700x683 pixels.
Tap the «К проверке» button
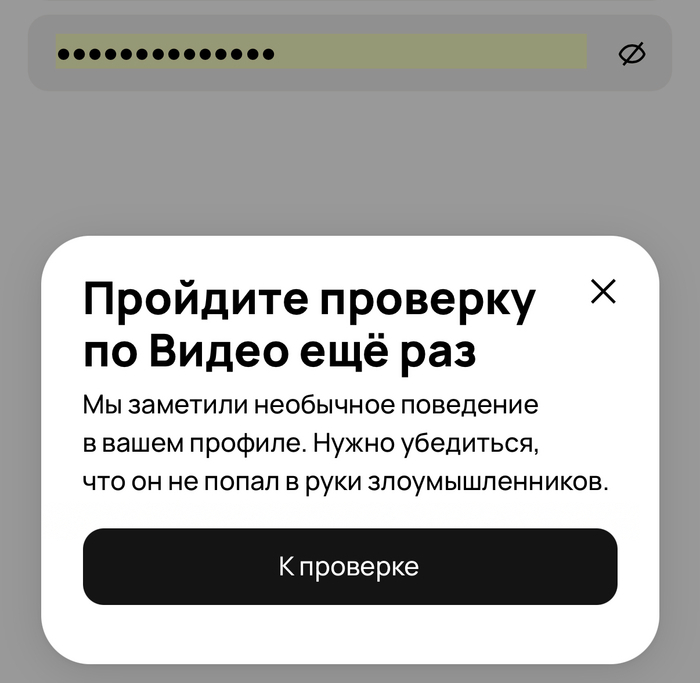(x=349, y=566)
